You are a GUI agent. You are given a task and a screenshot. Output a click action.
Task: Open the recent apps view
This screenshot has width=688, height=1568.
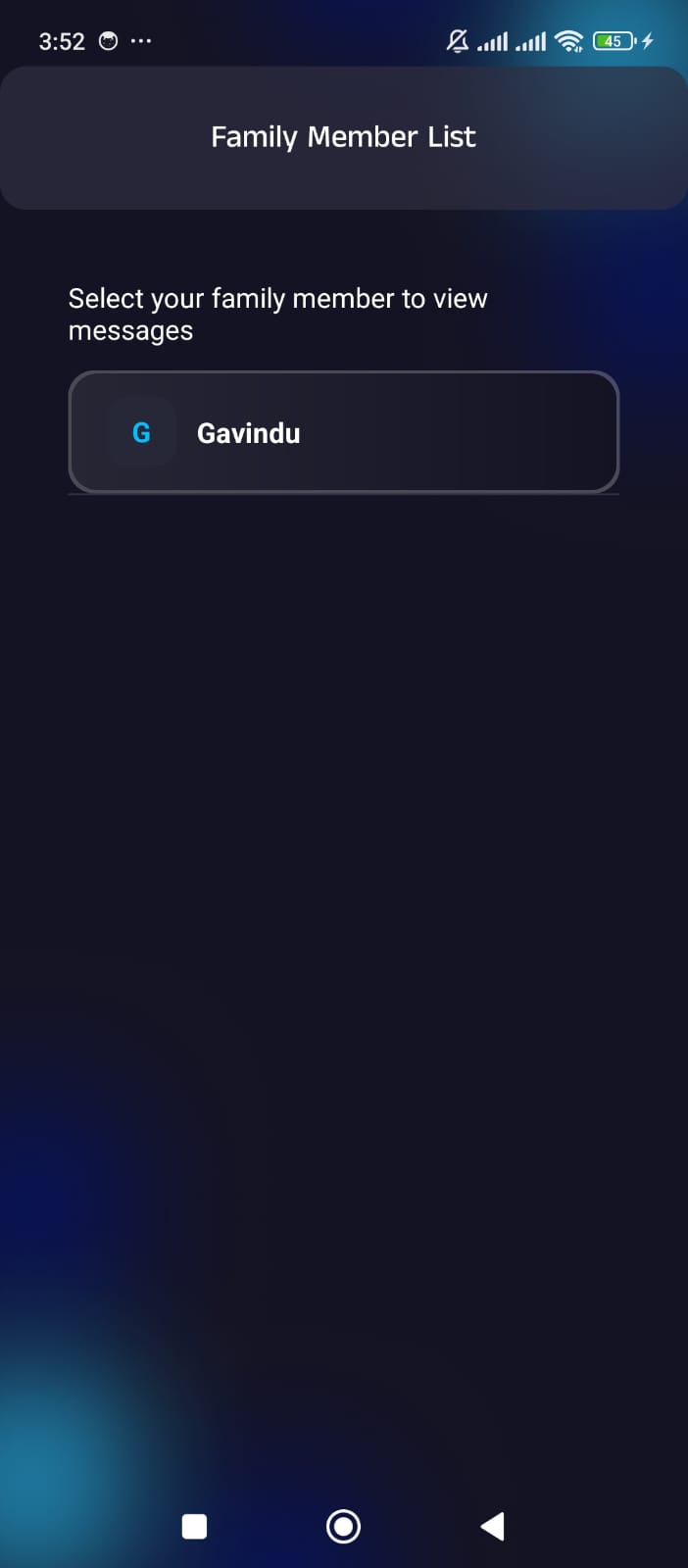[x=194, y=1526]
